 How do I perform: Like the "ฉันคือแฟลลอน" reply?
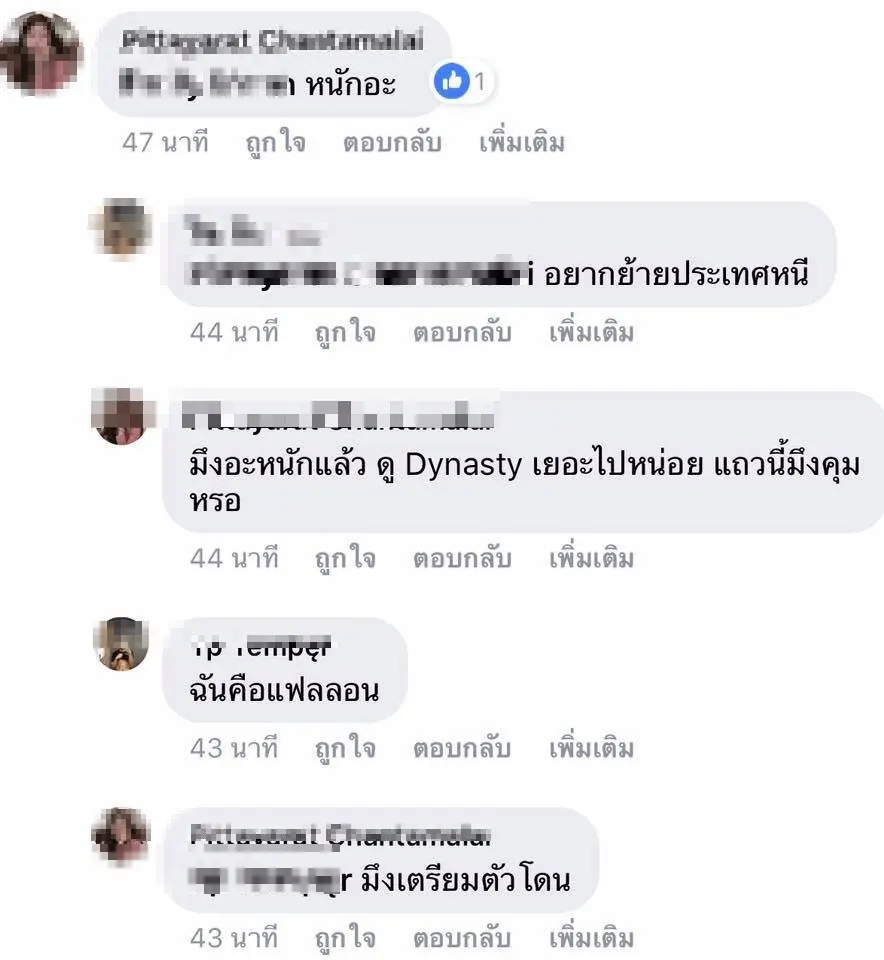345,748
